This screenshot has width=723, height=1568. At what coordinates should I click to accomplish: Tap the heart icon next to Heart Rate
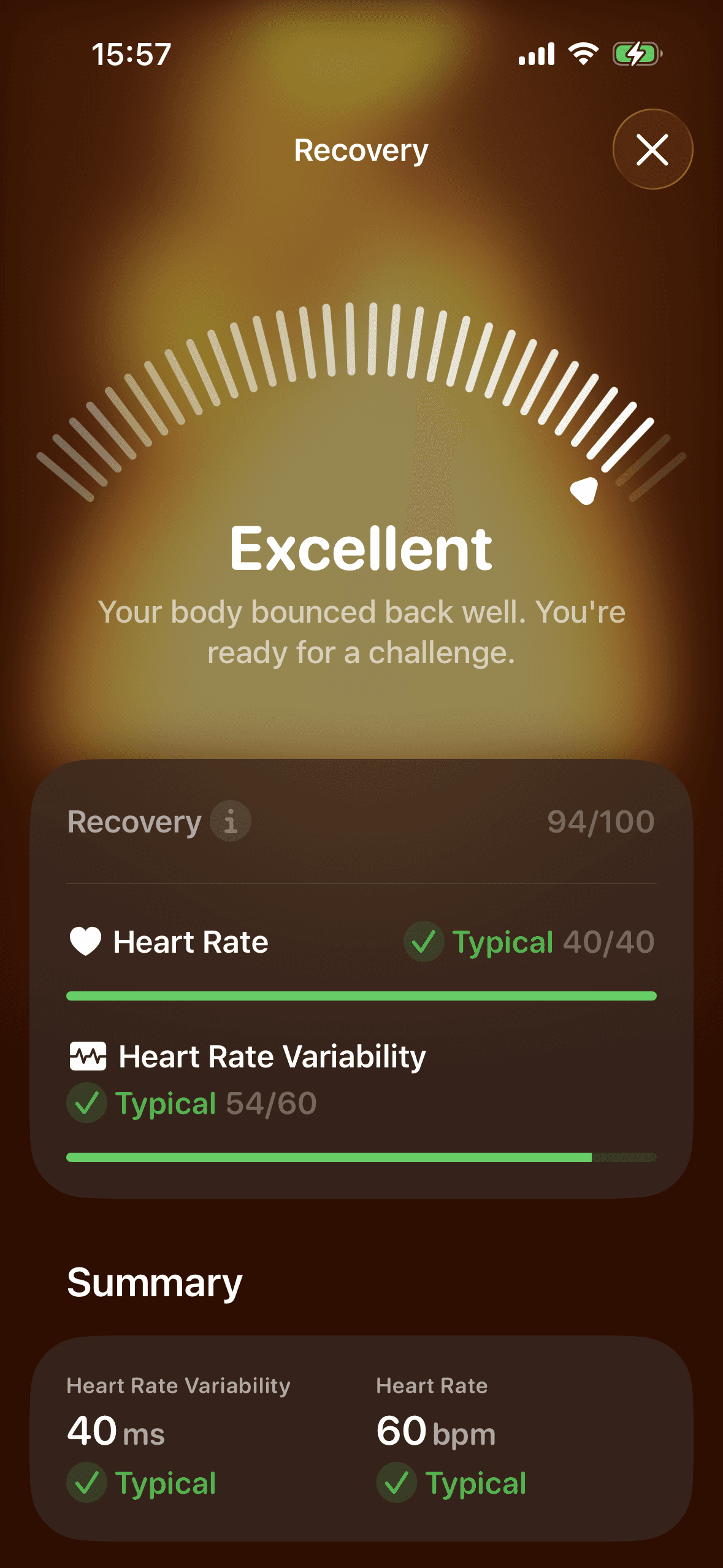pyautogui.click(x=86, y=942)
